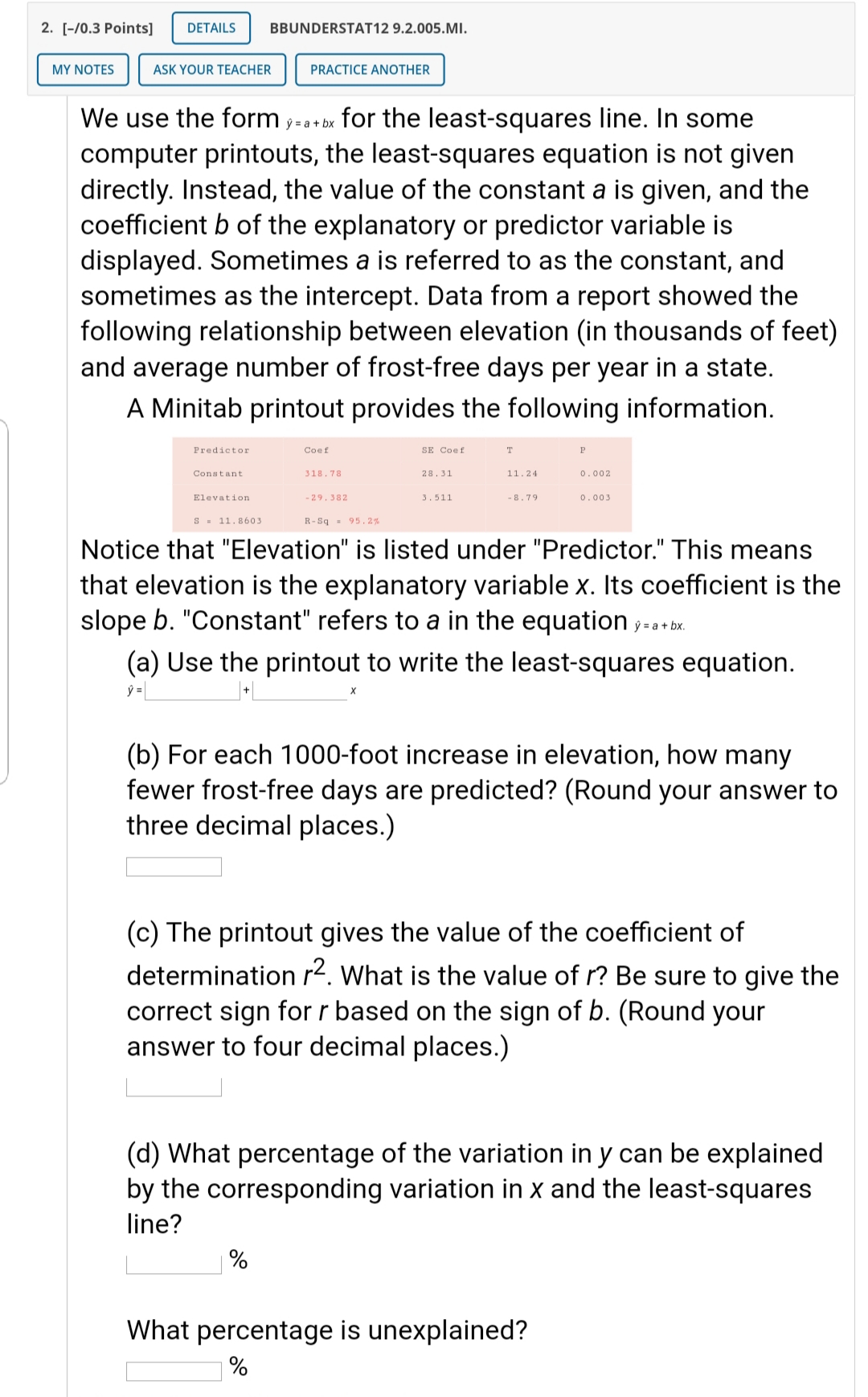
Task: Open MY NOTES
Action: click(83, 70)
